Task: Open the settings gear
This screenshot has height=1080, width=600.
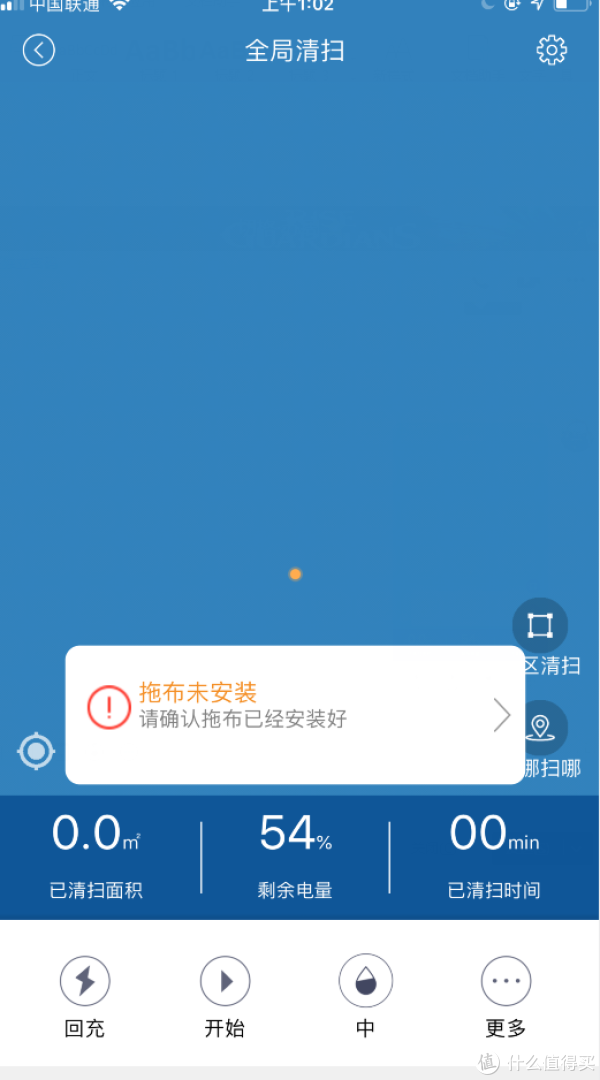Action: click(x=551, y=50)
